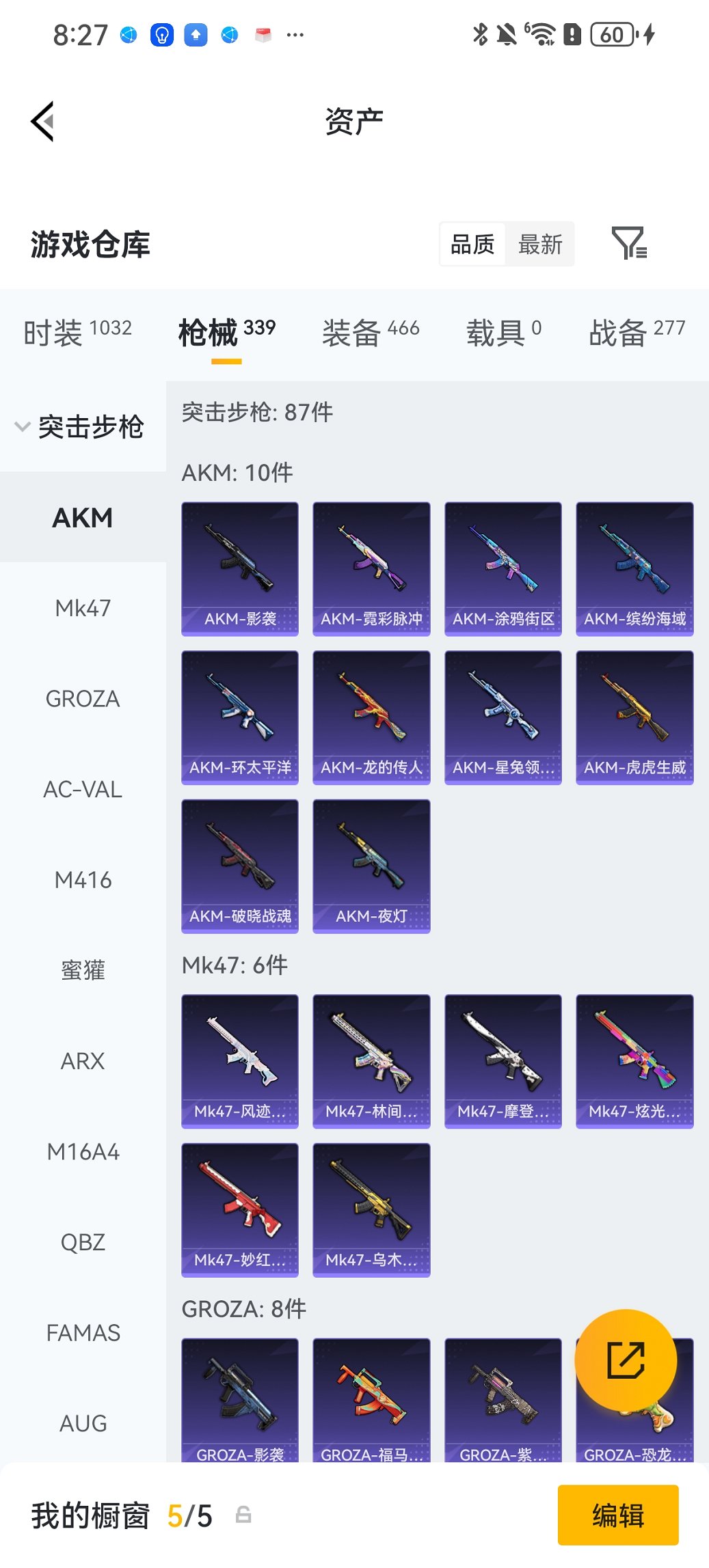Select Mk47 in the weapon sidebar

point(83,608)
